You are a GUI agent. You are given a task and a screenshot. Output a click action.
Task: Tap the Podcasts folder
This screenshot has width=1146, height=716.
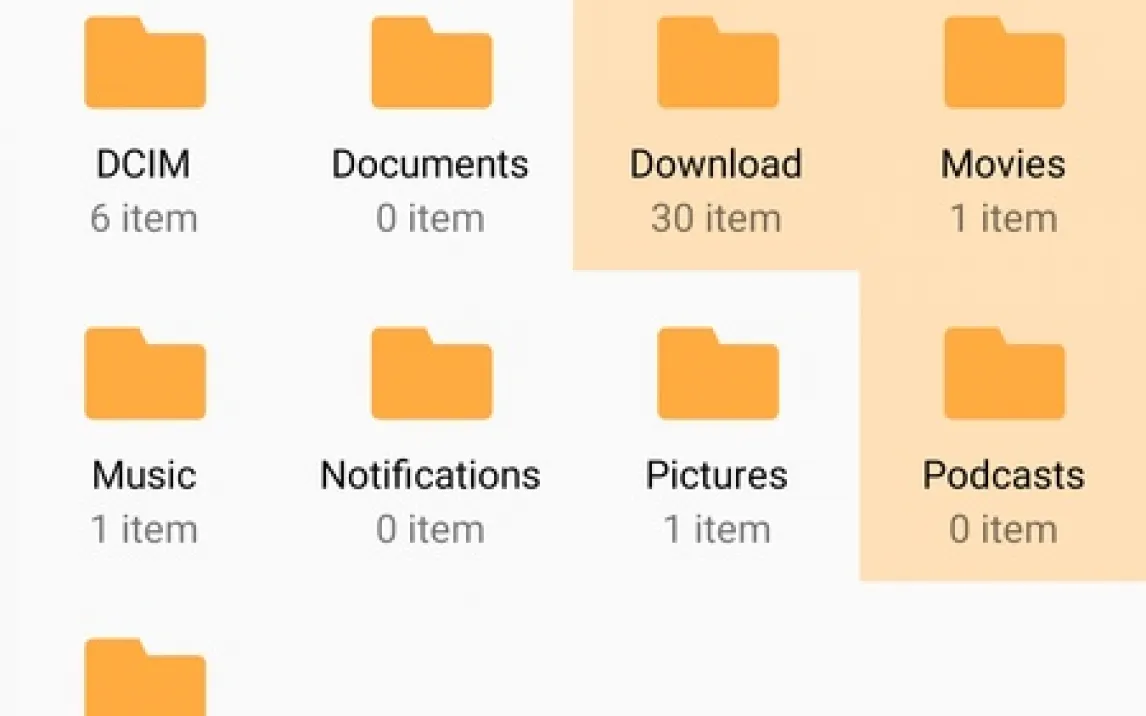coord(1003,375)
